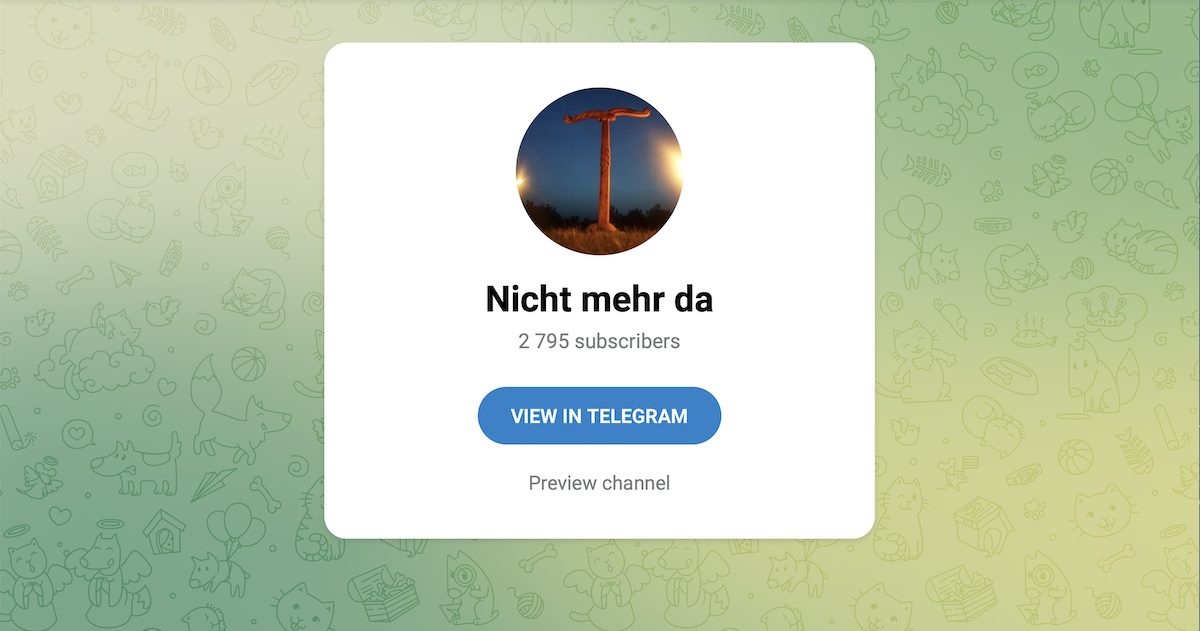Open the Preview channel link
This screenshot has height=631, width=1200.
599,483
